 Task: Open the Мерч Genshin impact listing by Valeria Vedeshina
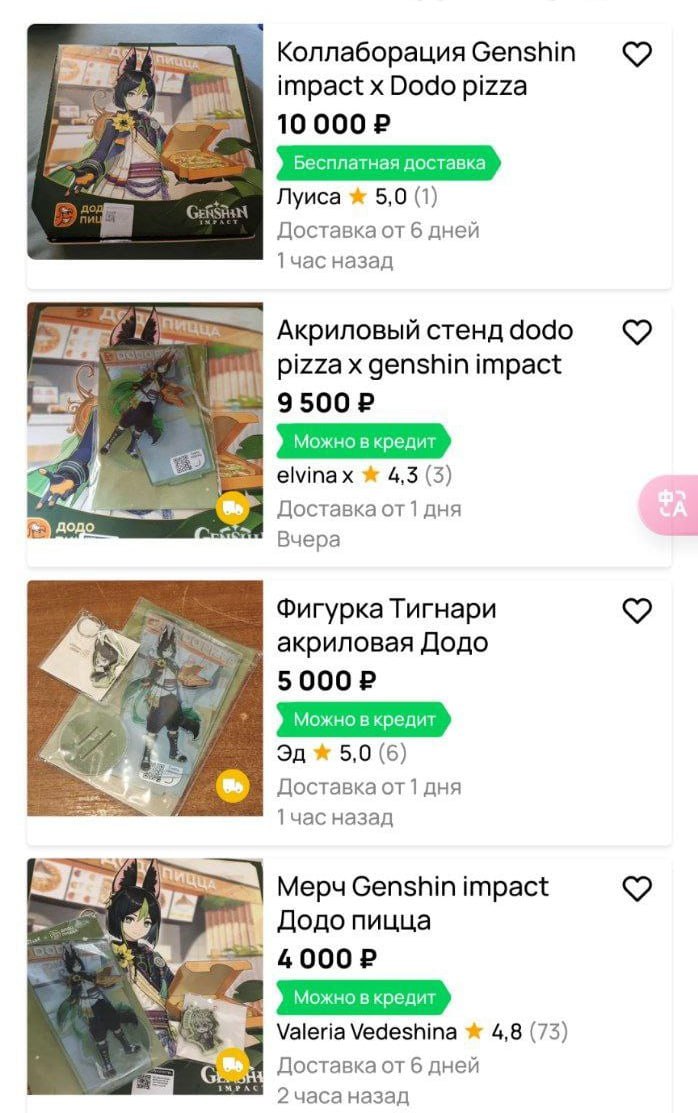[x=412, y=903]
